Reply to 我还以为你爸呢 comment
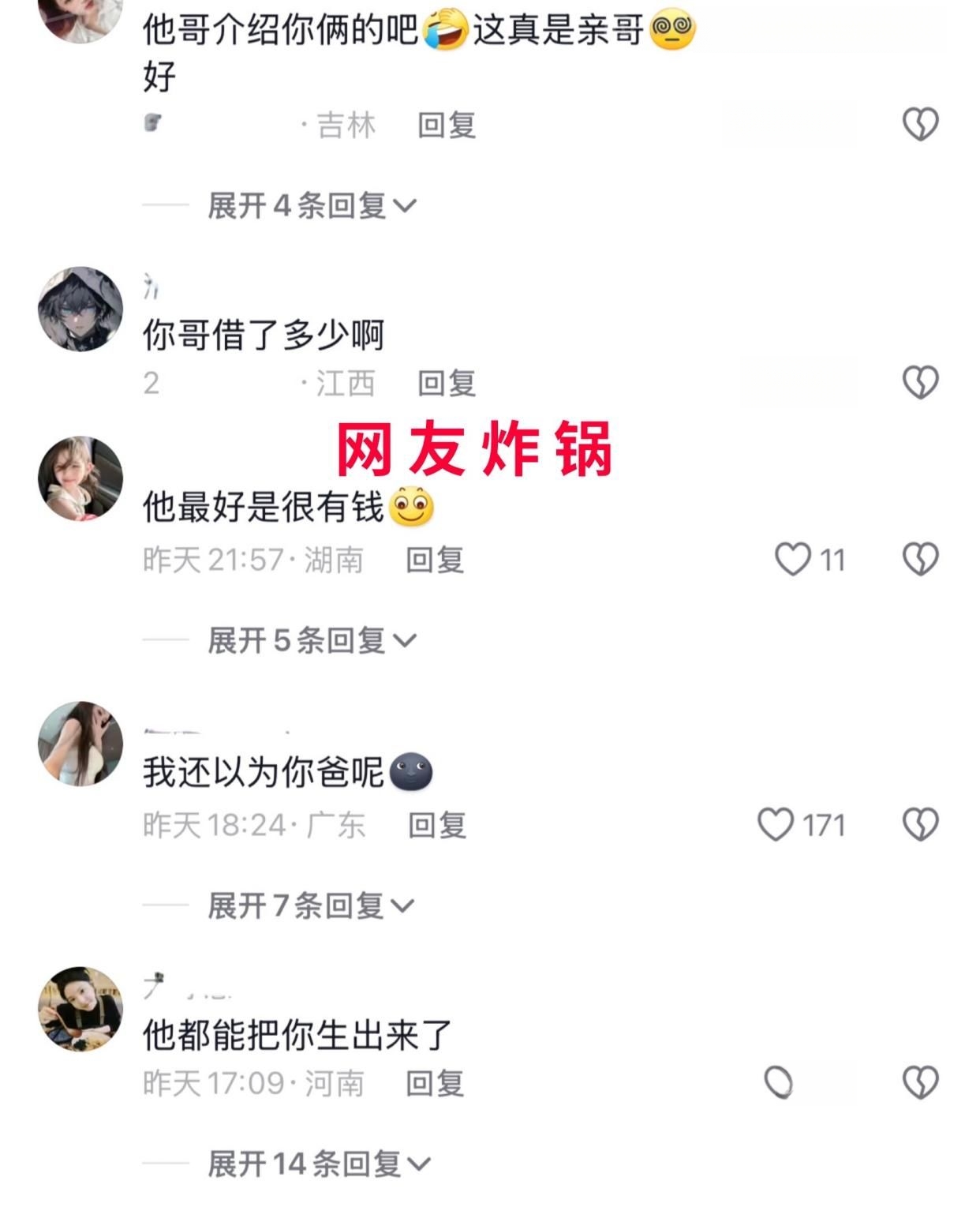This screenshot has width=980, height=1222. (x=437, y=825)
